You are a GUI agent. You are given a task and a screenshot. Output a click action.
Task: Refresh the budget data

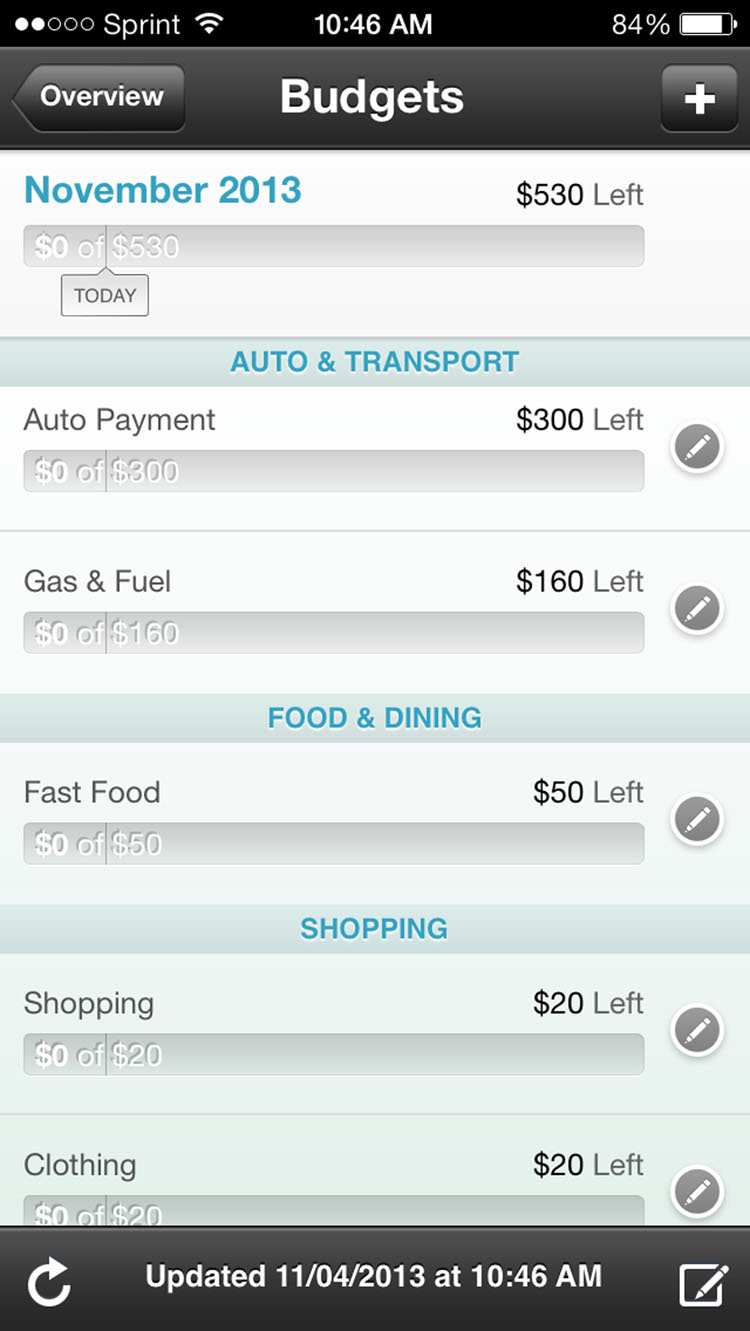tap(49, 1282)
